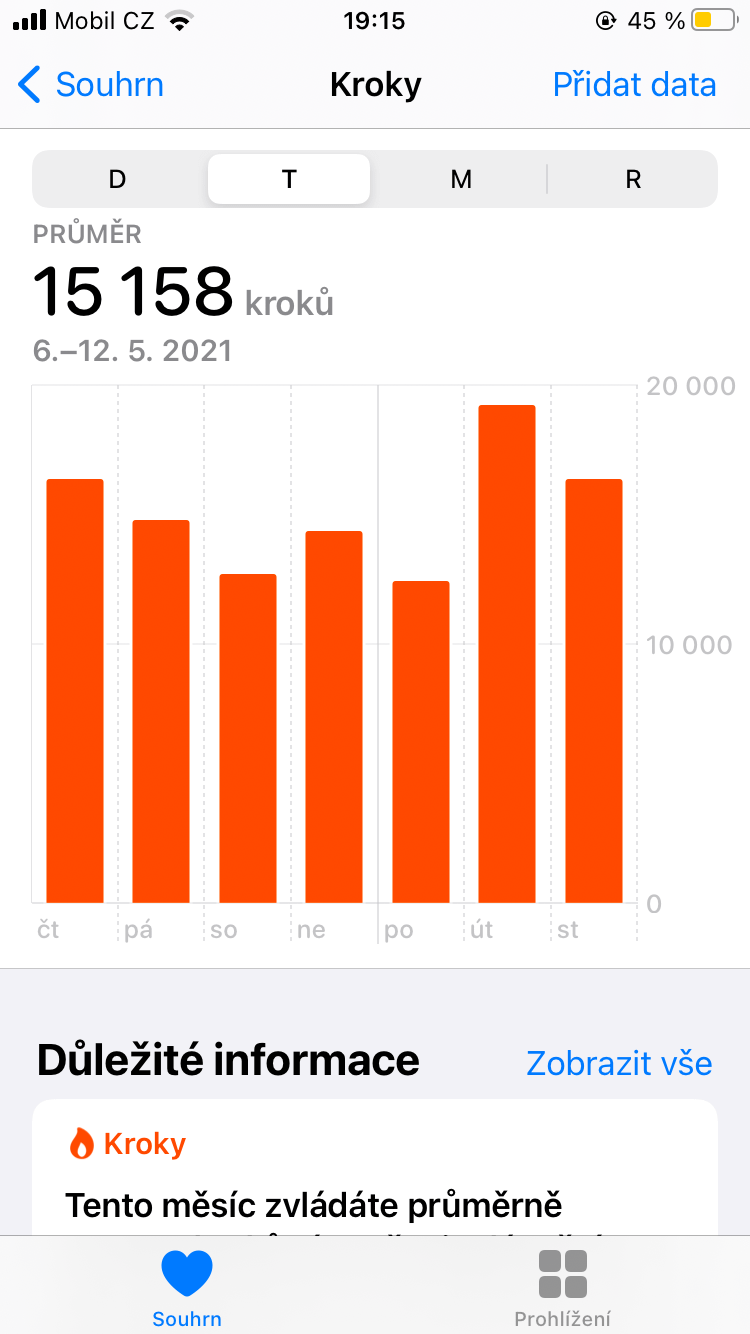Show the R year view
750x1334 pixels.
632,179
